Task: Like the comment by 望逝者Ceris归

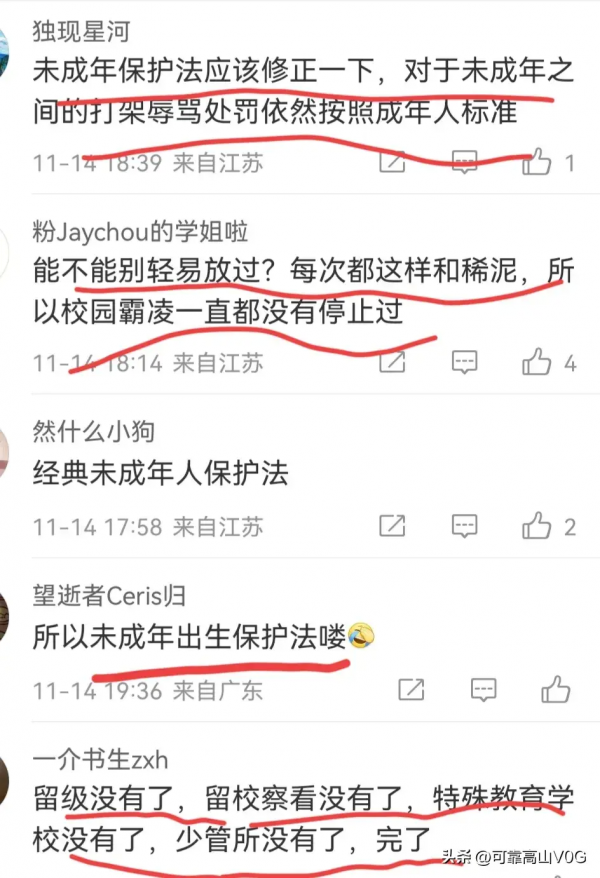Action: click(556, 689)
